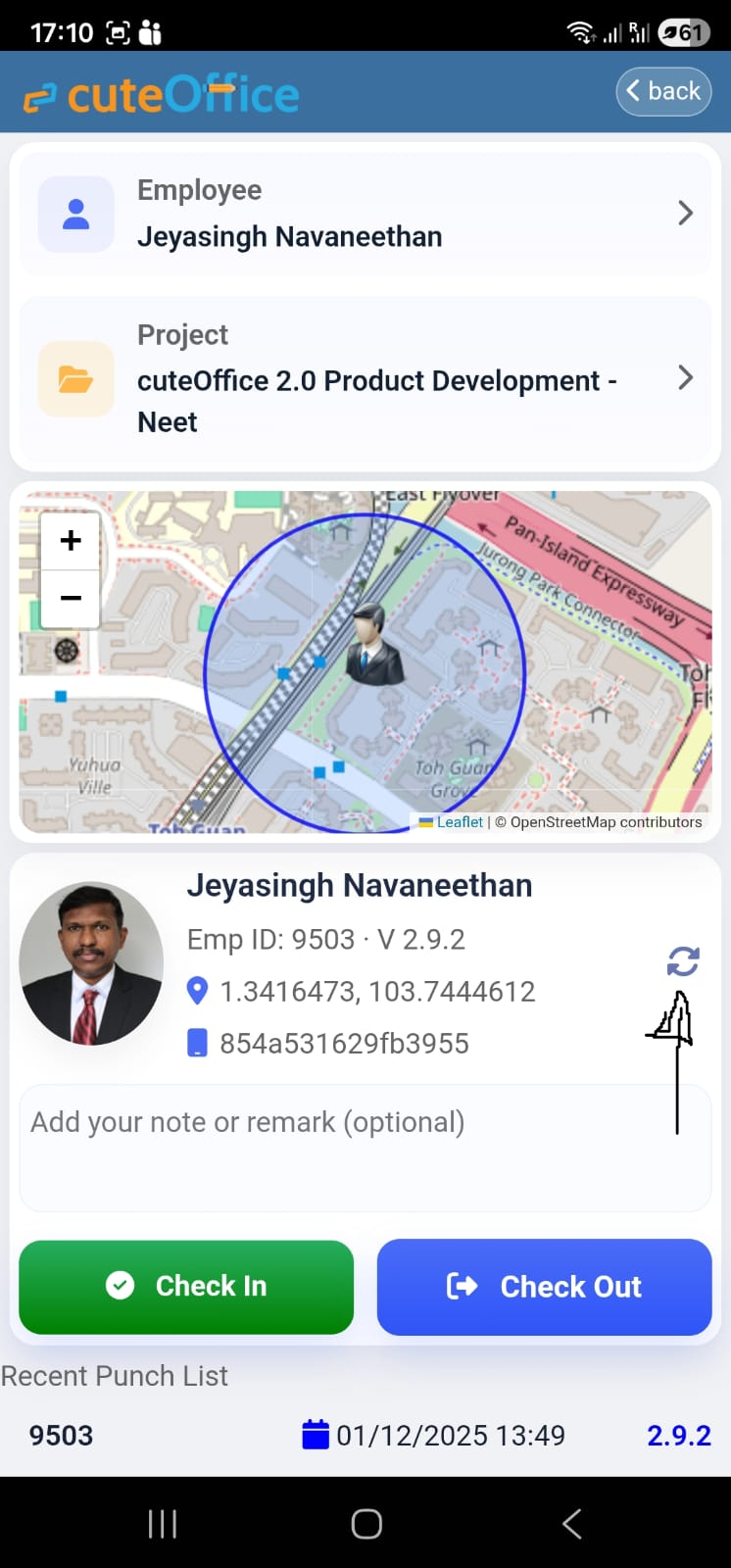Zoom in on the map
This screenshot has height=1568, width=731.
click(x=71, y=540)
